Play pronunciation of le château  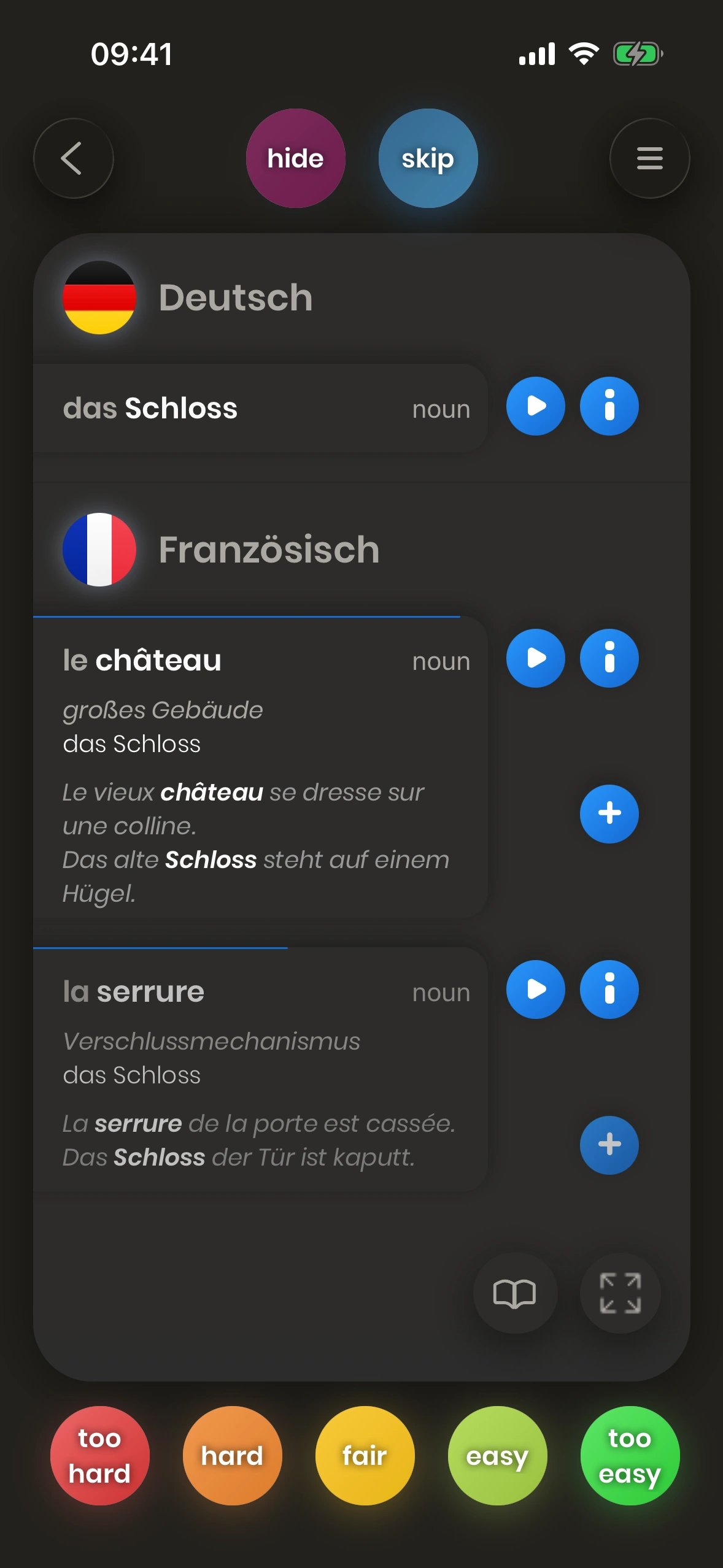[535, 658]
